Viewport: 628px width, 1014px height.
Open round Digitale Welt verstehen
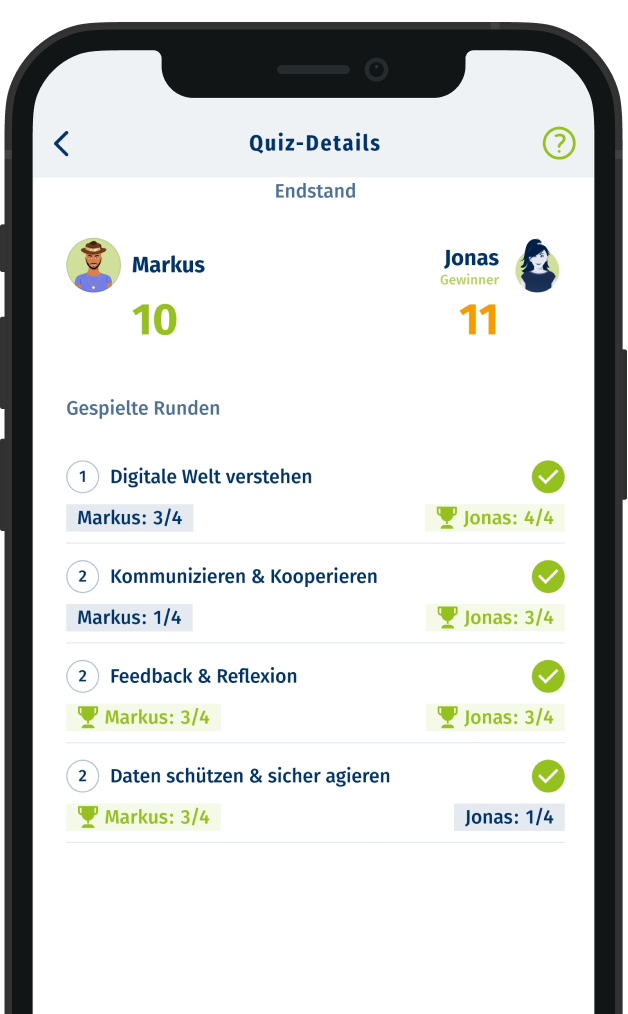coord(211,477)
